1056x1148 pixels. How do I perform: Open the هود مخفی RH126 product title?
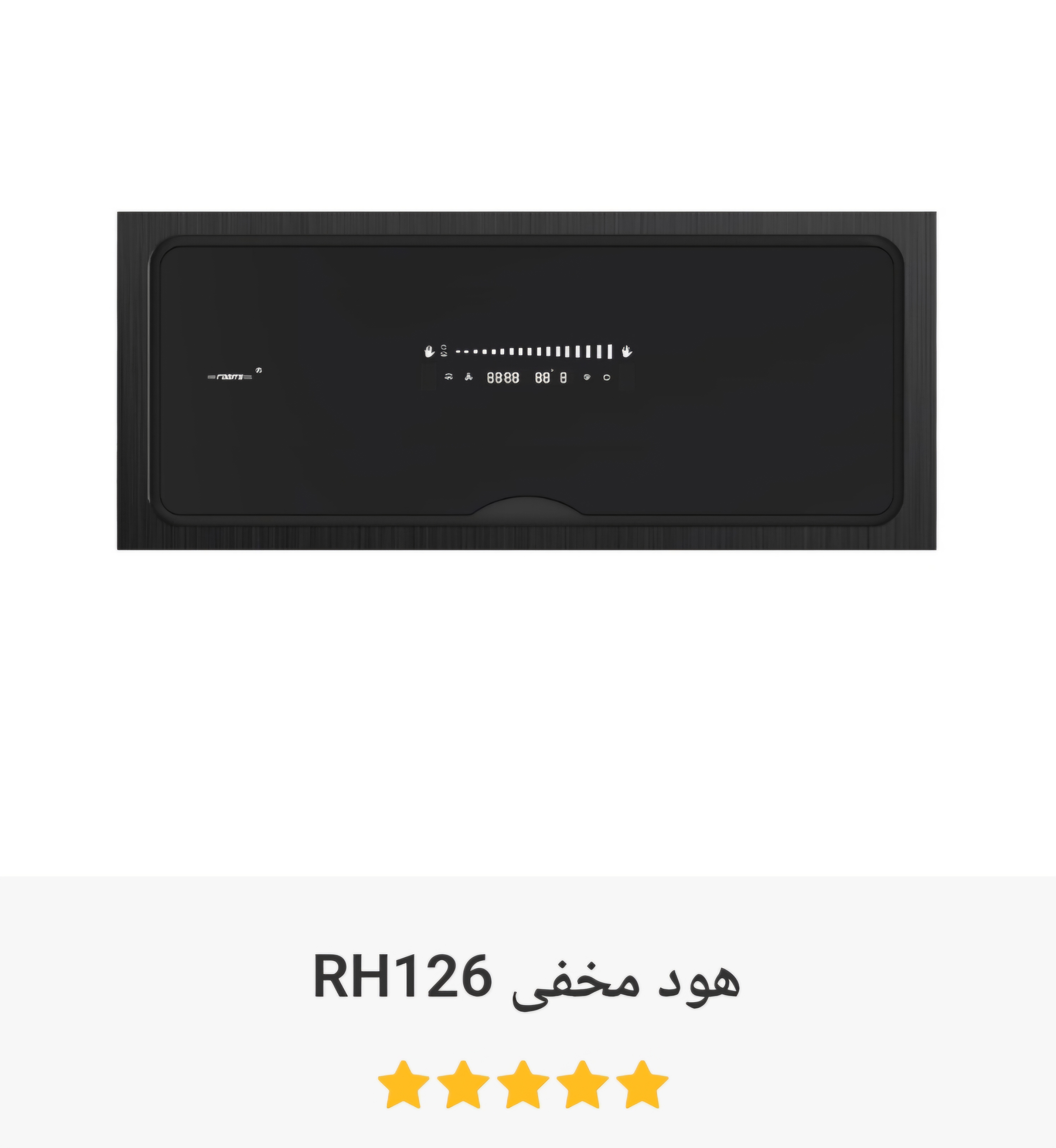coord(526,977)
